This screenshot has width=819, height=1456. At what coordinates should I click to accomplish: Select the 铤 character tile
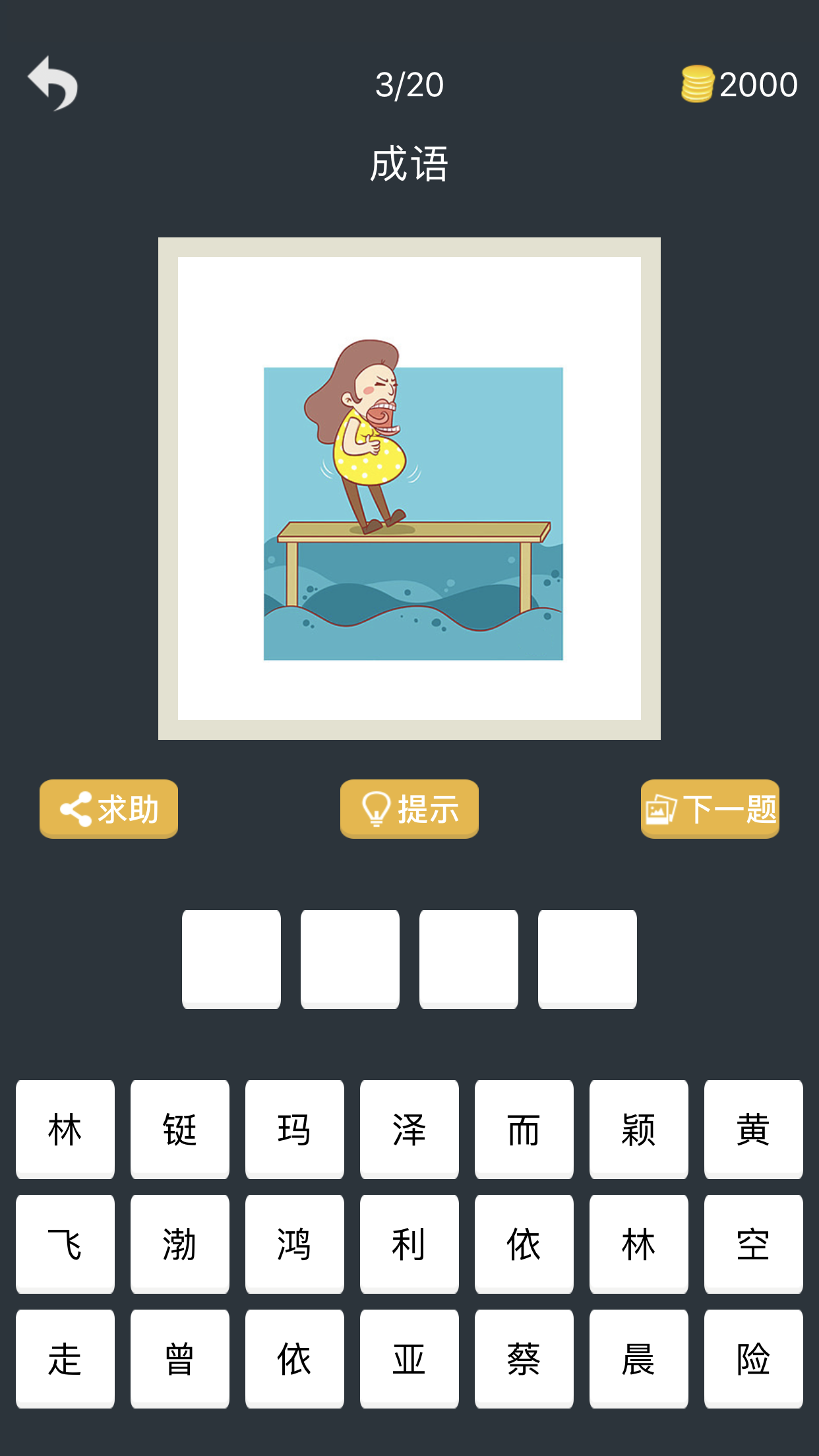(179, 1129)
